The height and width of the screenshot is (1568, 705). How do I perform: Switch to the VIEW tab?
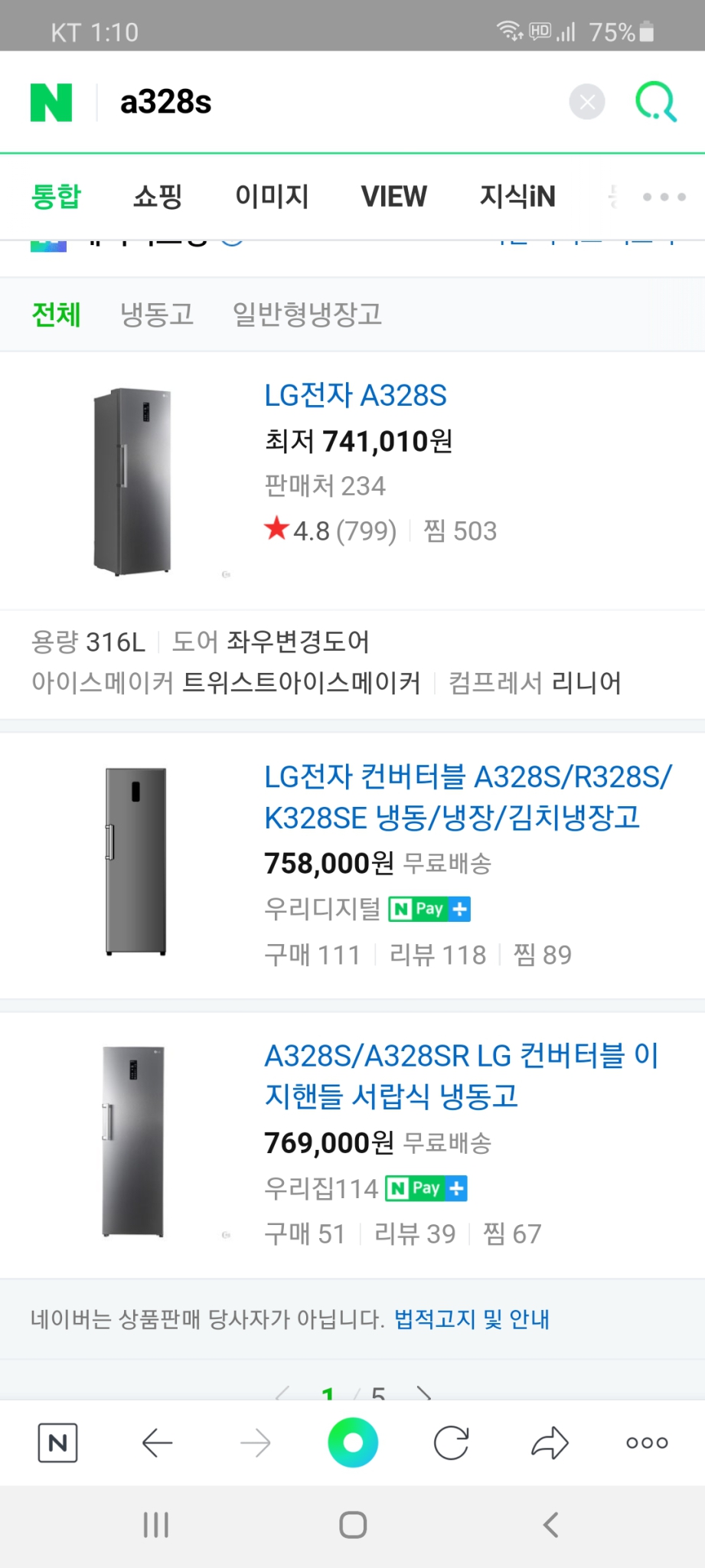393,197
